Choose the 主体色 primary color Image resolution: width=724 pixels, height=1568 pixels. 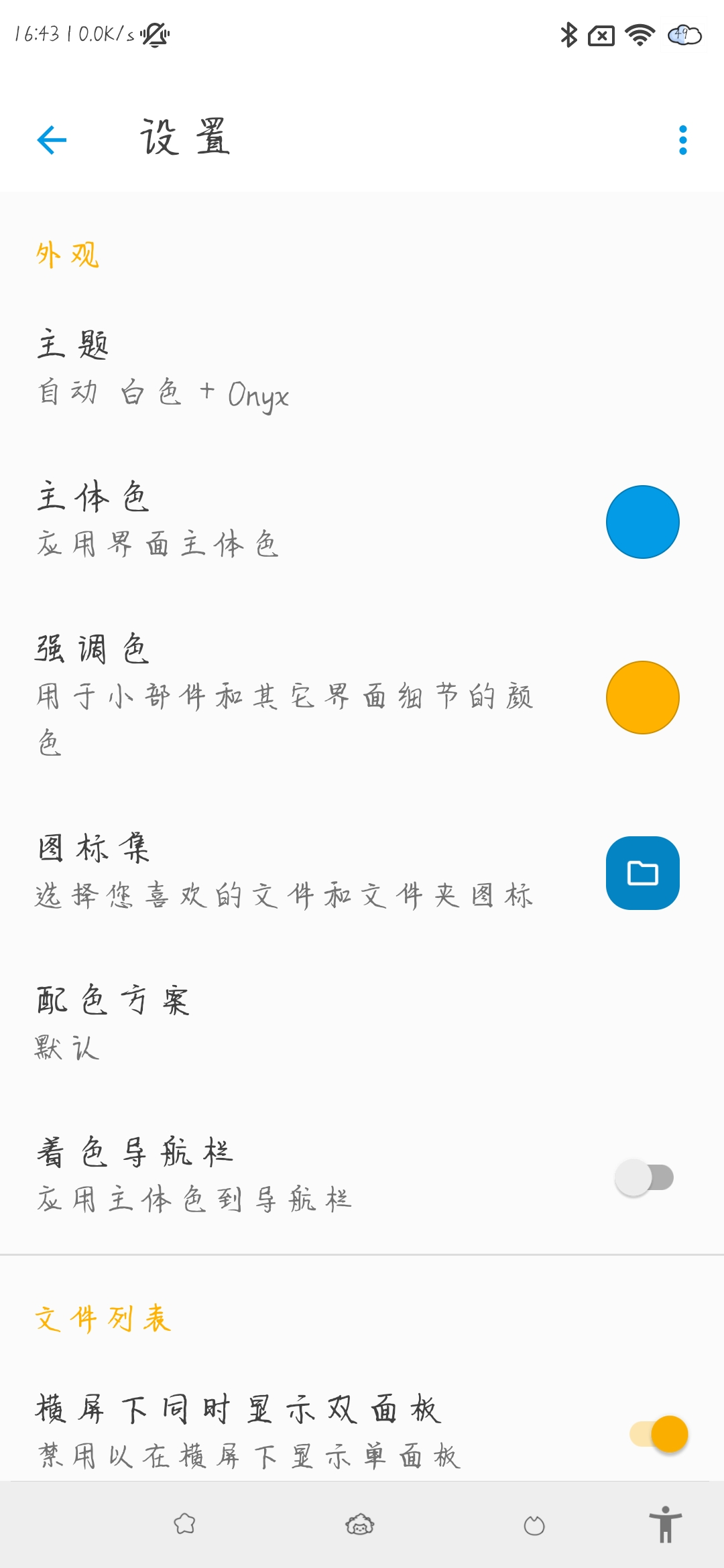(642, 522)
